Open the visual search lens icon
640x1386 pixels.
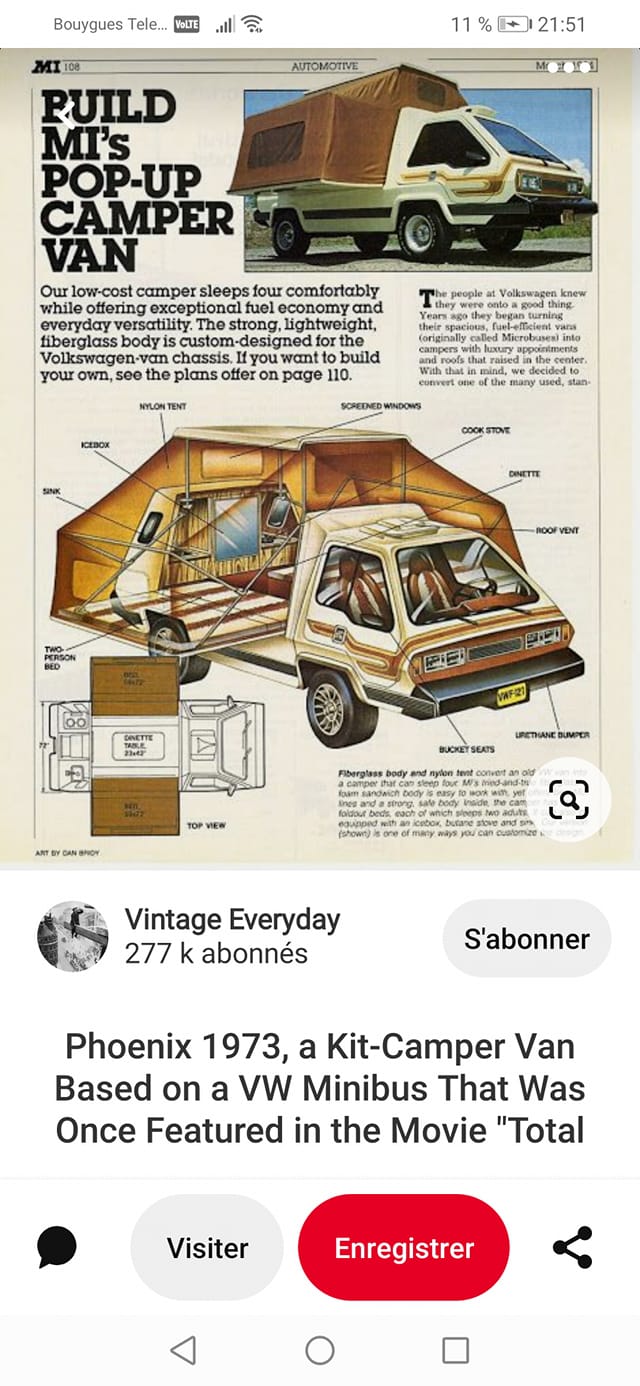point(570,800)
